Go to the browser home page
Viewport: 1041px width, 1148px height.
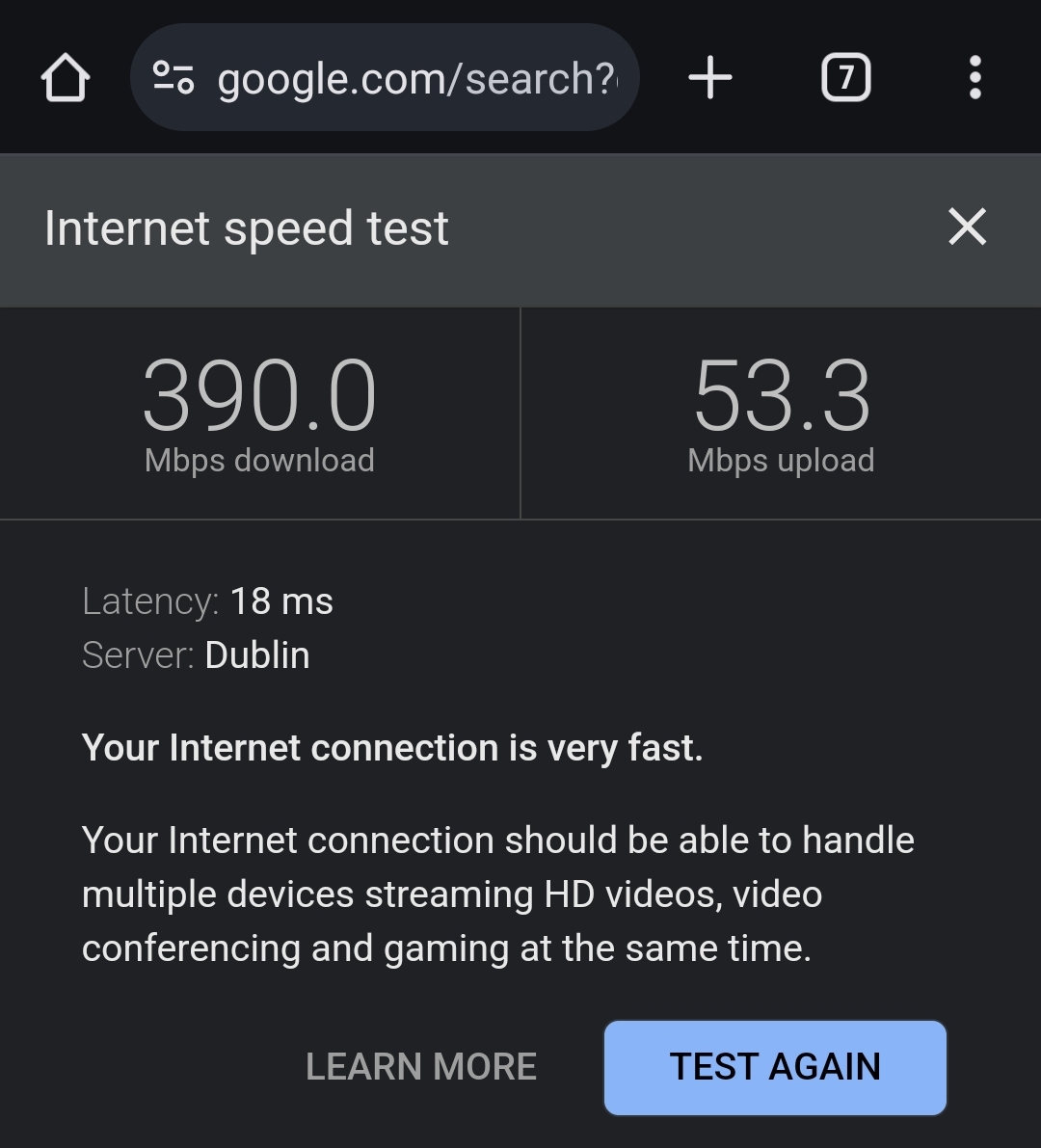66,78
